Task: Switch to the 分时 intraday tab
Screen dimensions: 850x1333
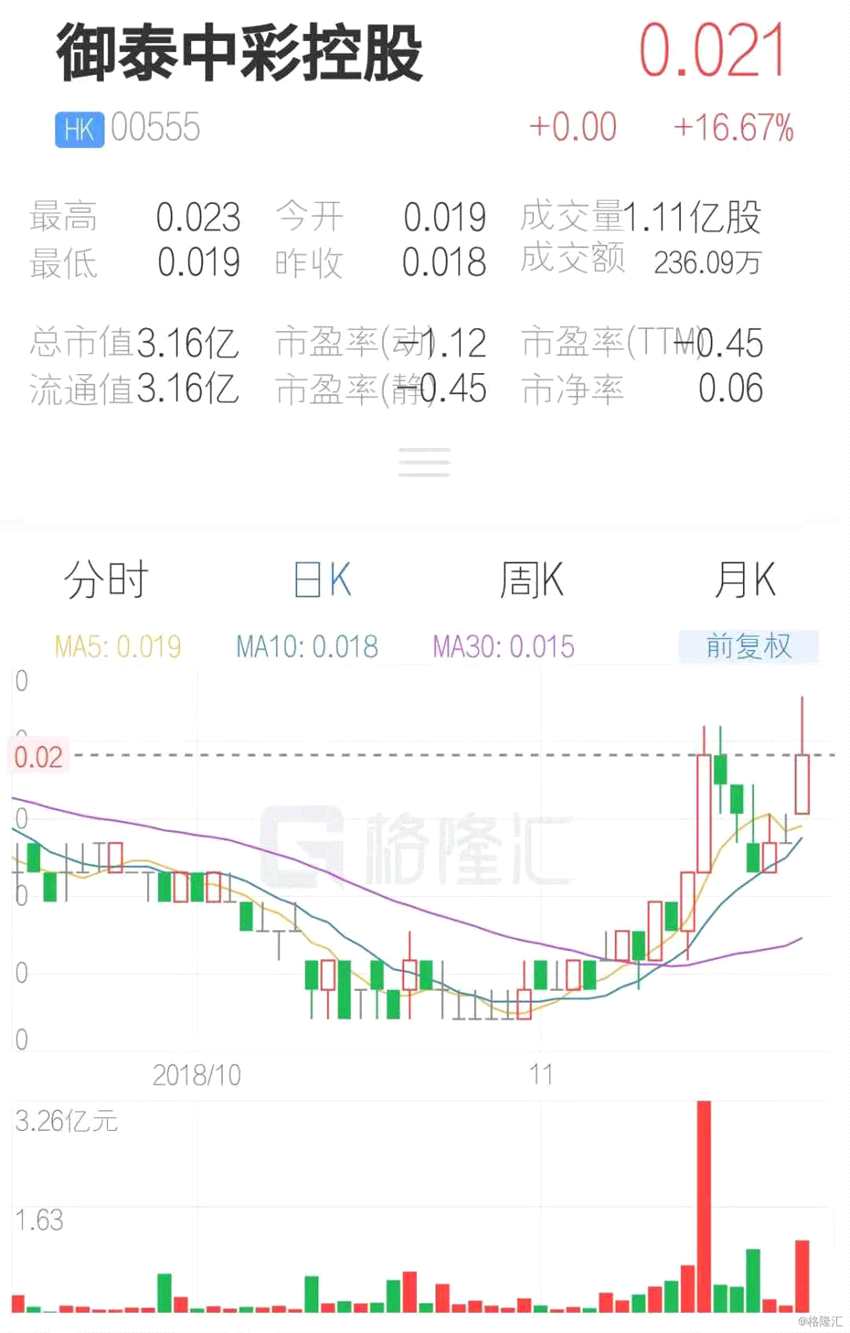Action: point(107,578)
